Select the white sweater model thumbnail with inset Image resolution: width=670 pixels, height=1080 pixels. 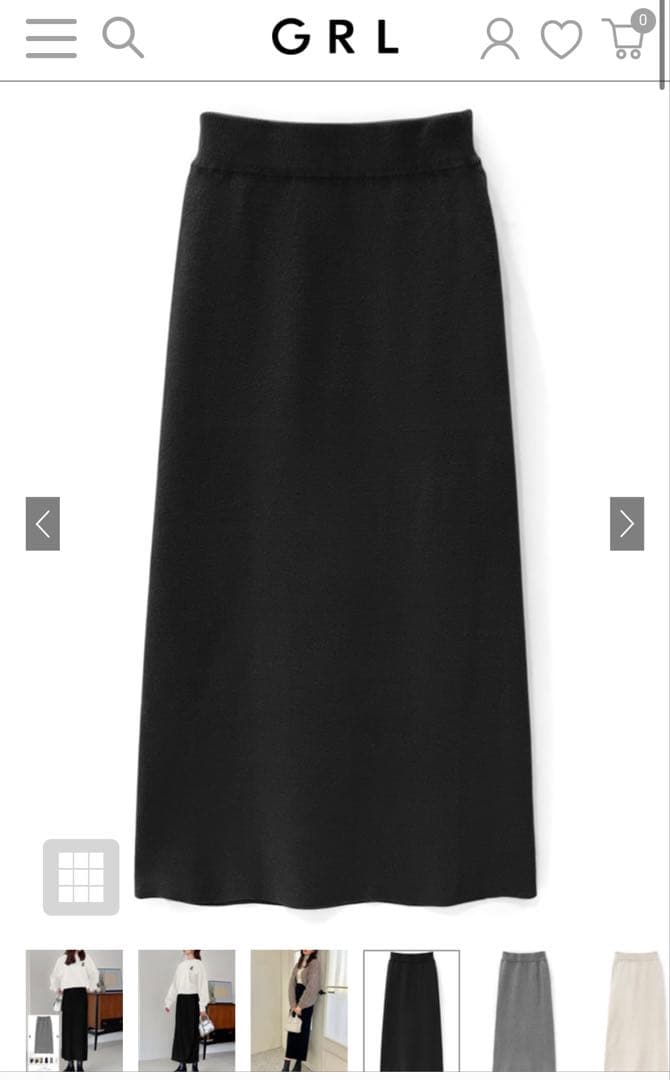click(74, 1010)
